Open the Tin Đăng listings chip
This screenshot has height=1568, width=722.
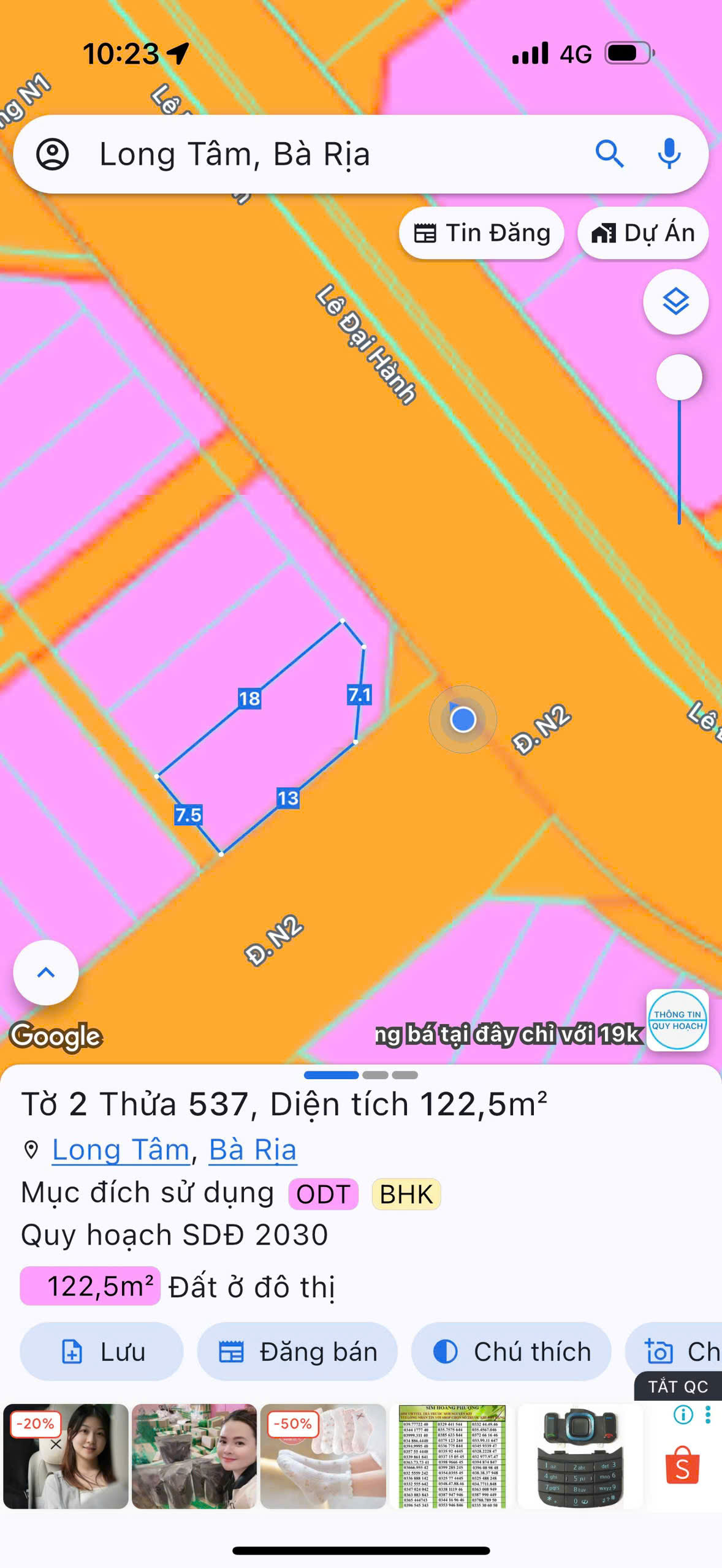click(482, 233)
